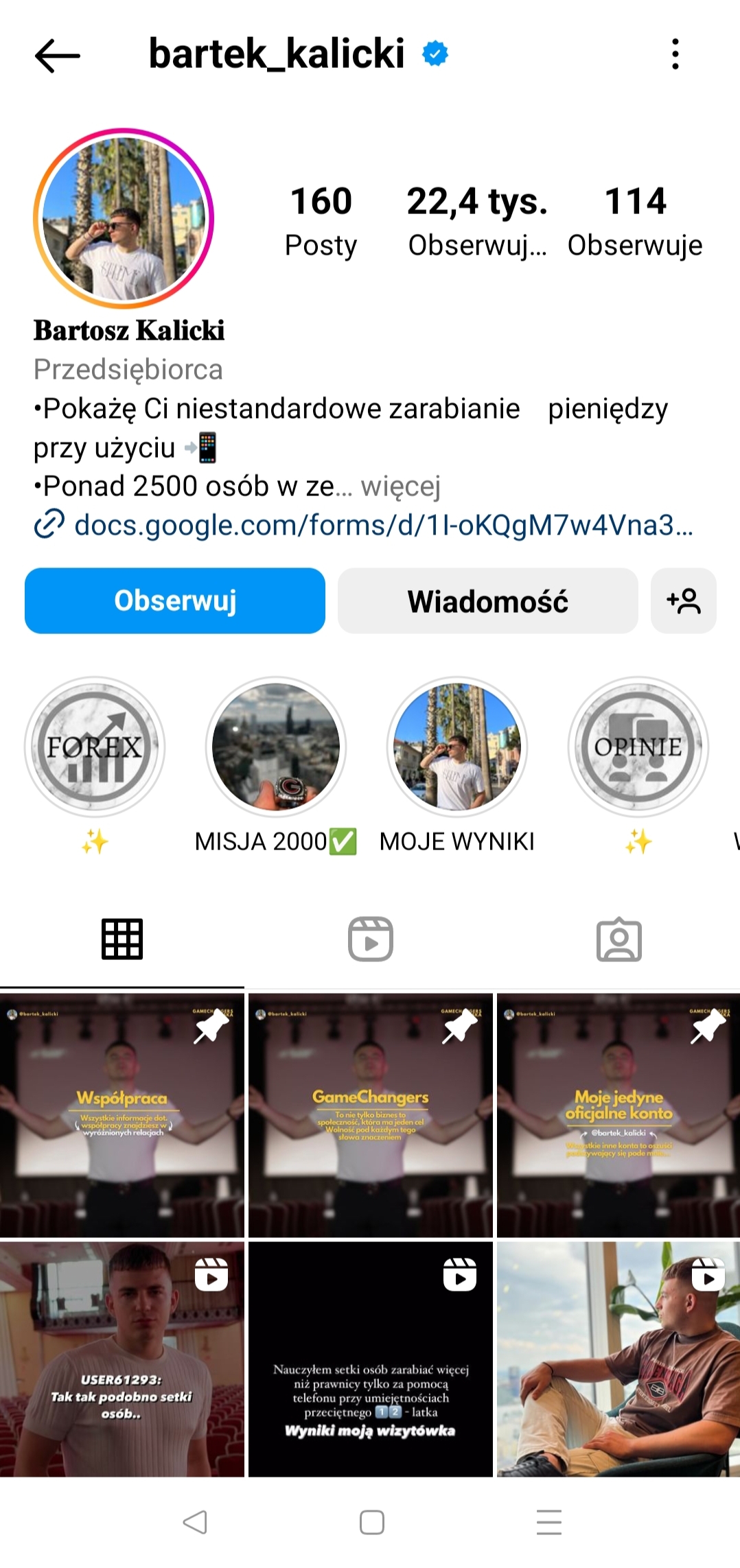Show suggested accounts with add-person icon
The width and height of the screenshot is (740, 1568).
click(683, 600)
